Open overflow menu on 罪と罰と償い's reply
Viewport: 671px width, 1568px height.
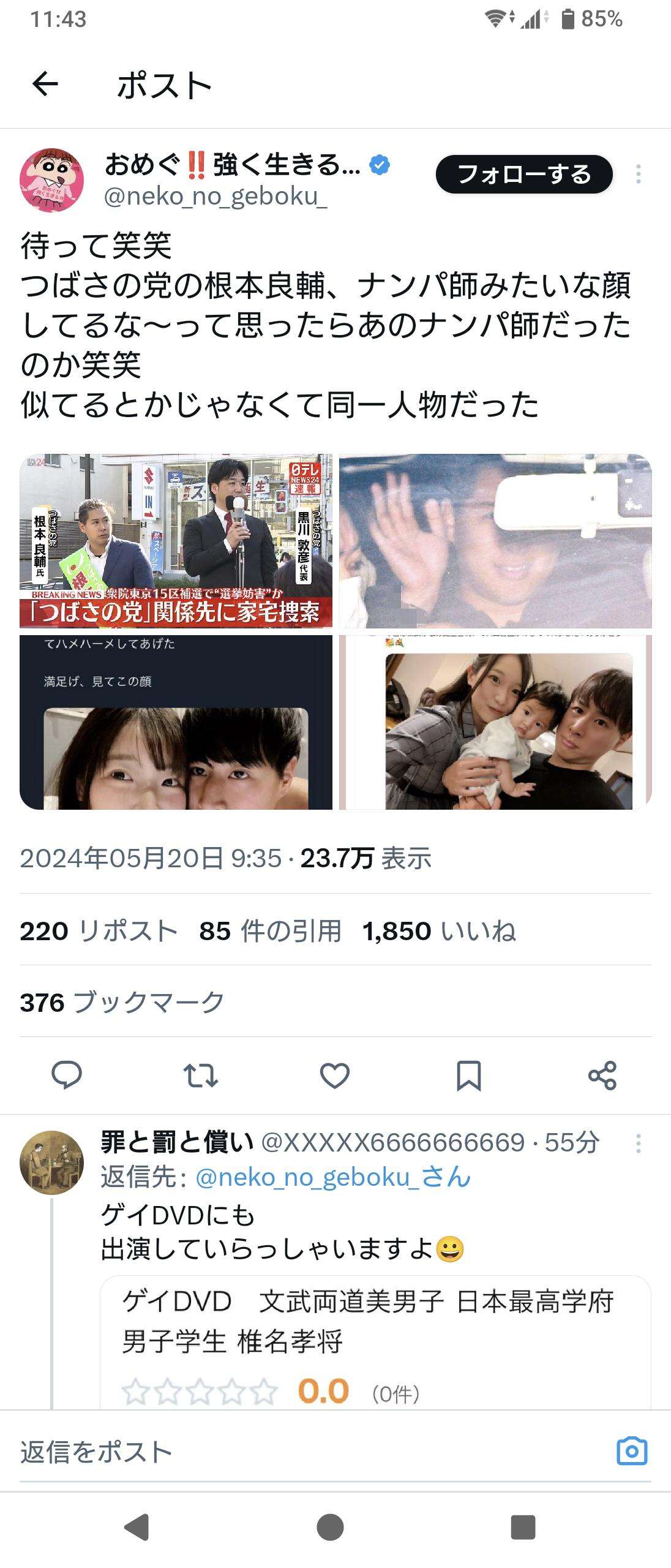point(638,1144)
